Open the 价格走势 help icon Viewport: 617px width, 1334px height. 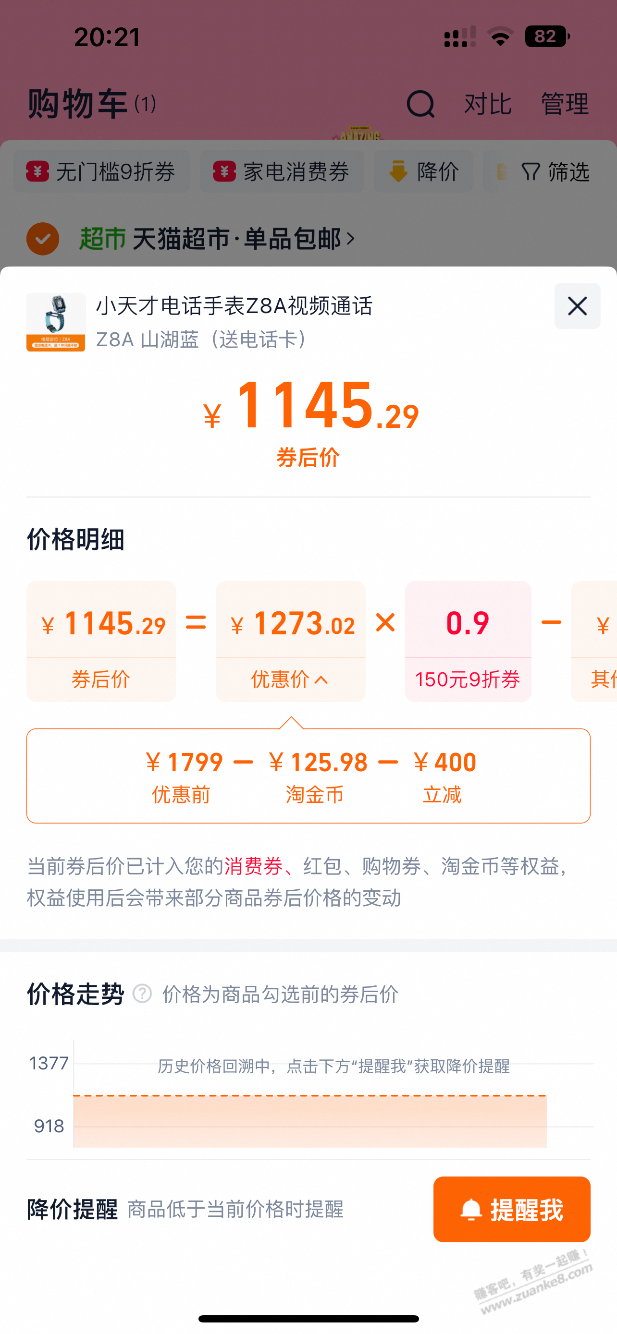[x=143, y=994]
